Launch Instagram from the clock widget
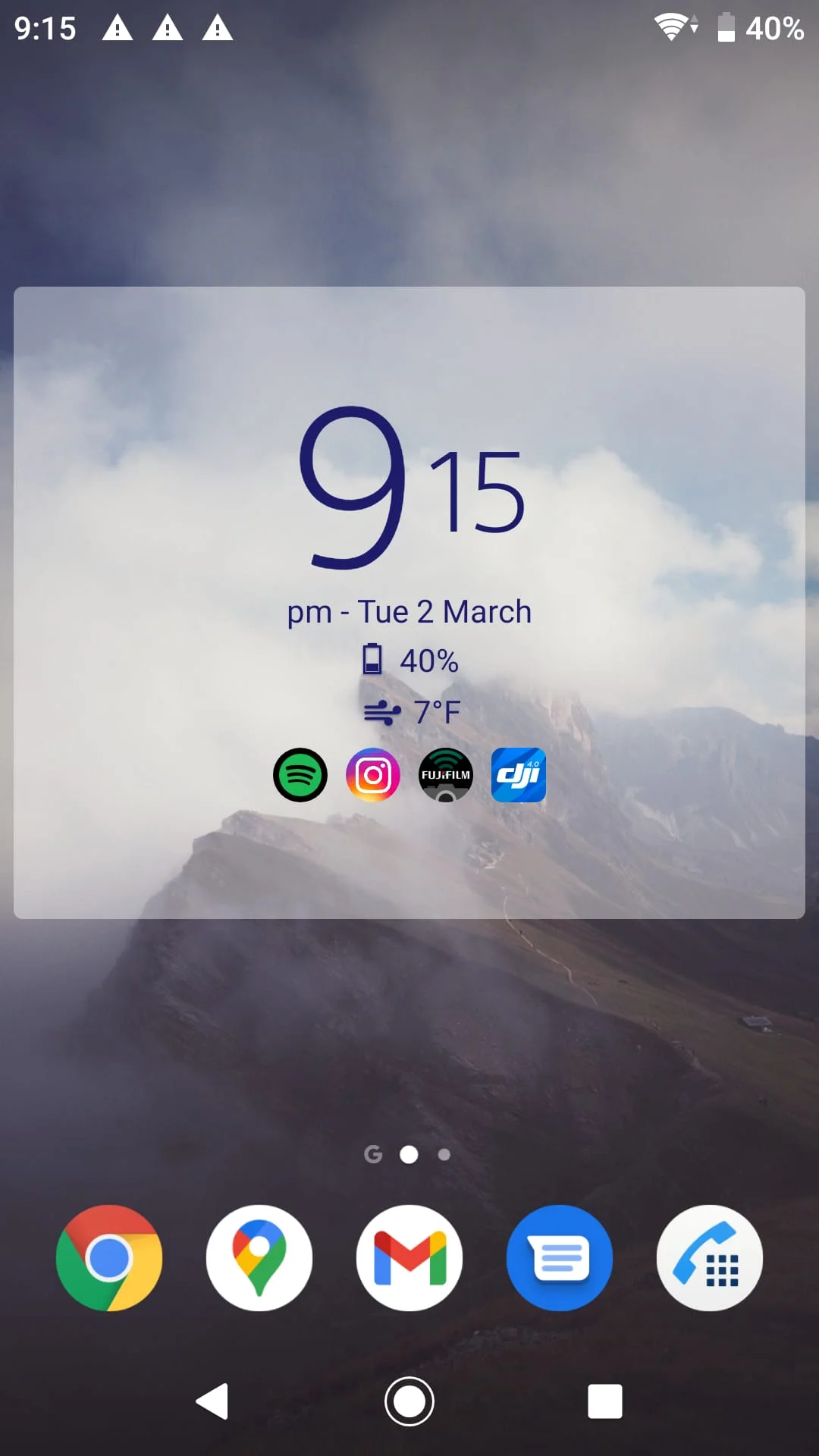 372,774
